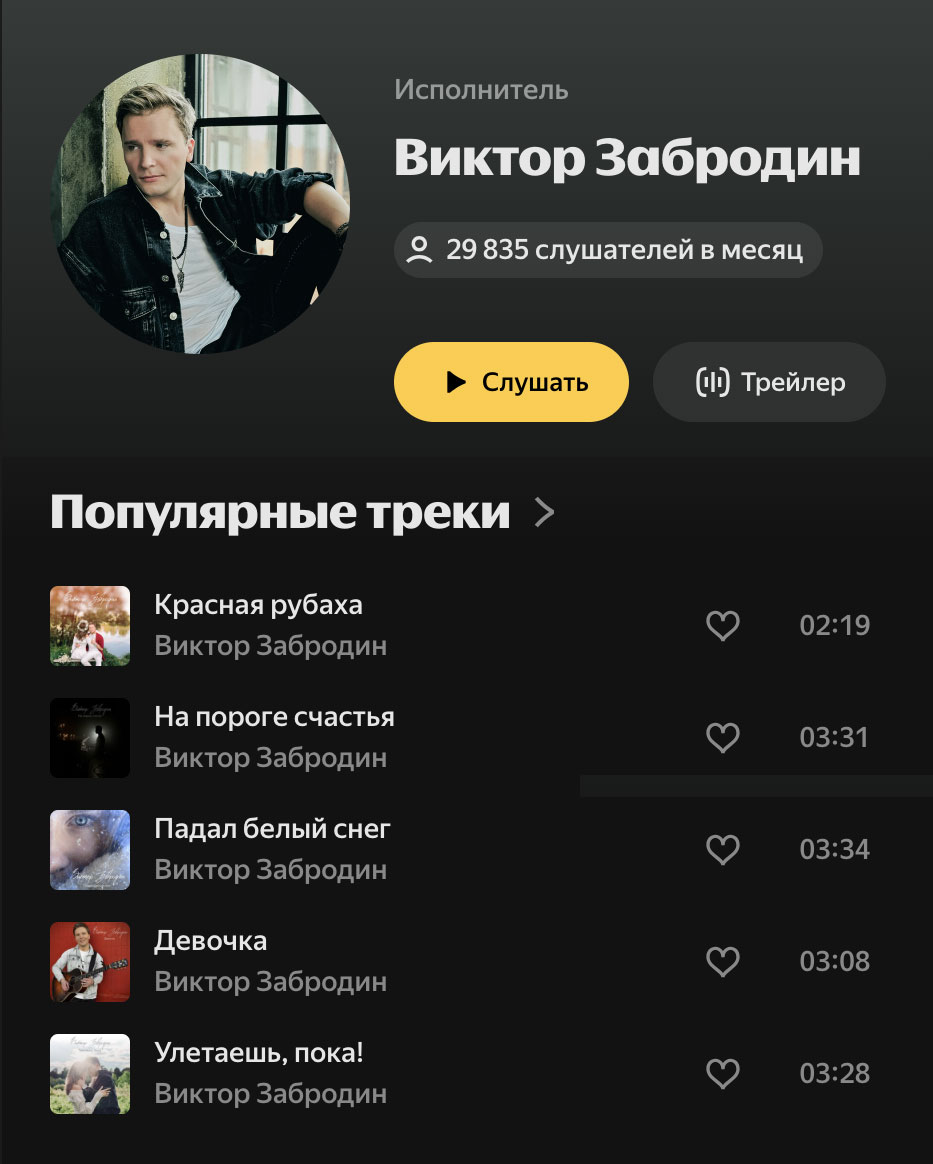Play the track На пороге счастья
933x1164 pixels.
[x=90, y=738]
